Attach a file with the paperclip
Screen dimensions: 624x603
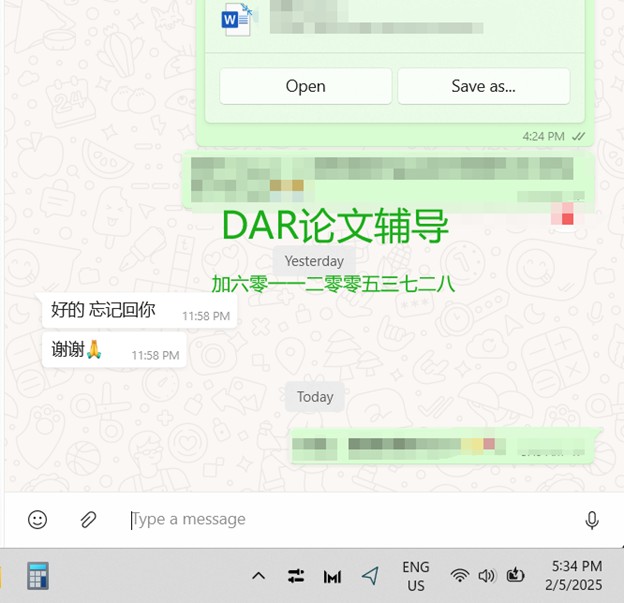[x=88, y=519]
